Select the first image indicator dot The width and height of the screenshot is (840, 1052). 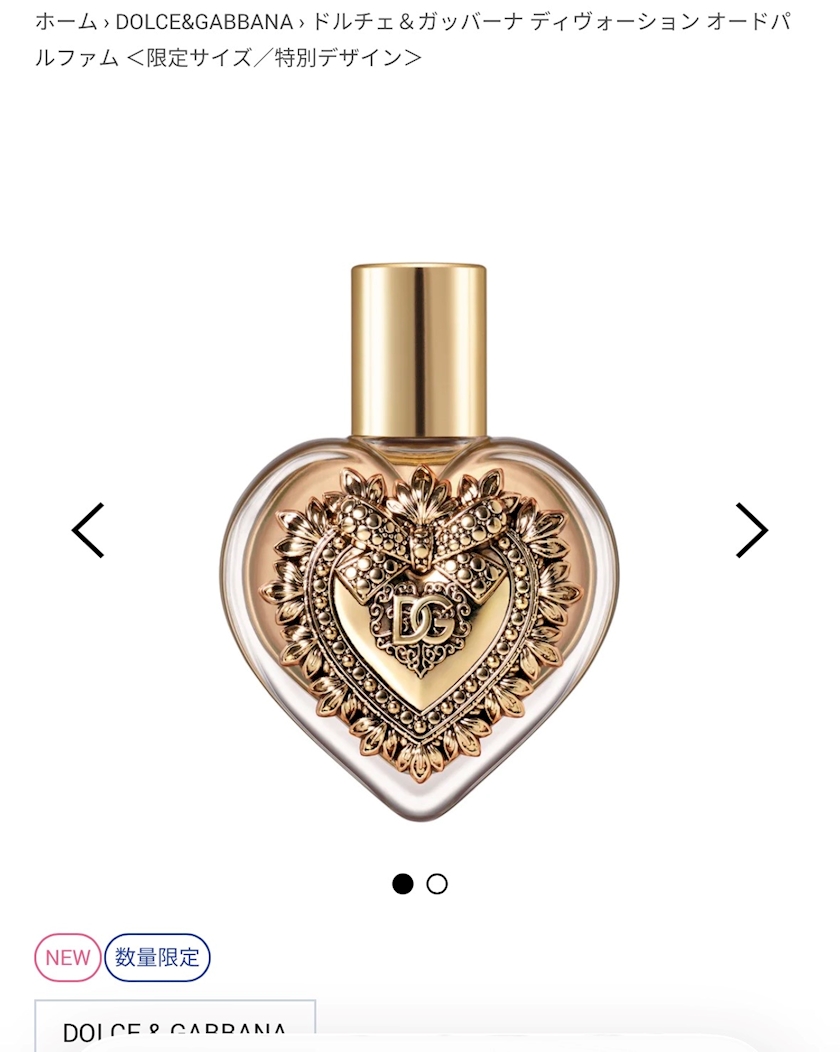pos(403,884)
